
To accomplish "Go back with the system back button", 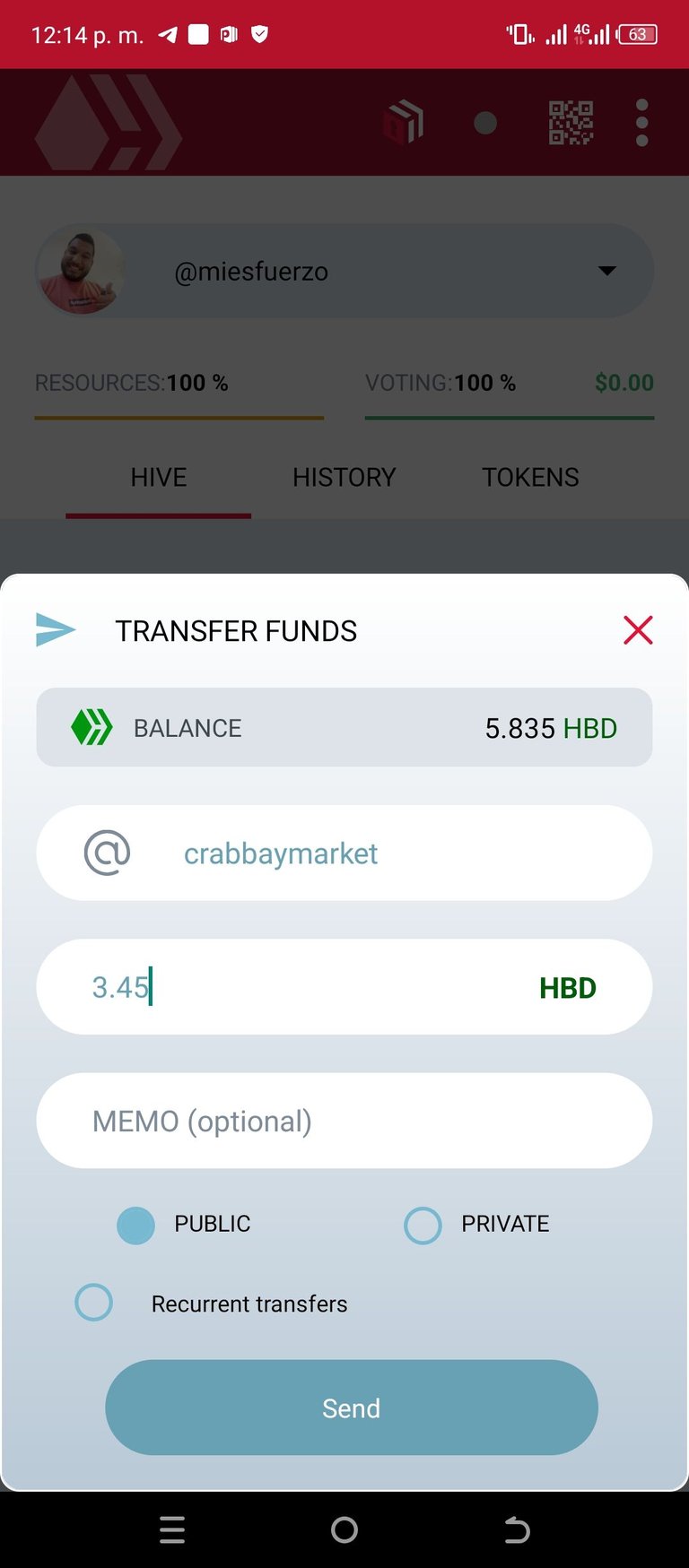I will pyautogui.click(x=517, y=1529).
